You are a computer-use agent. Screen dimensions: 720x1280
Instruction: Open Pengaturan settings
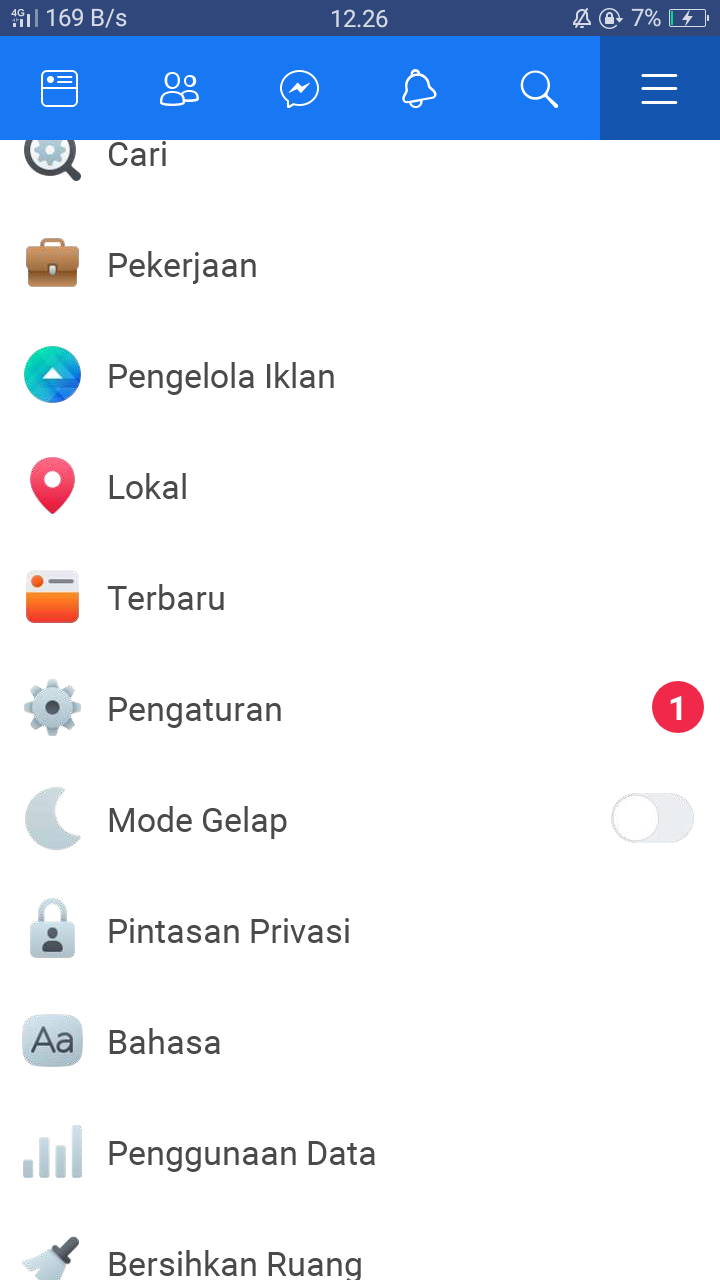pos(195,710)
